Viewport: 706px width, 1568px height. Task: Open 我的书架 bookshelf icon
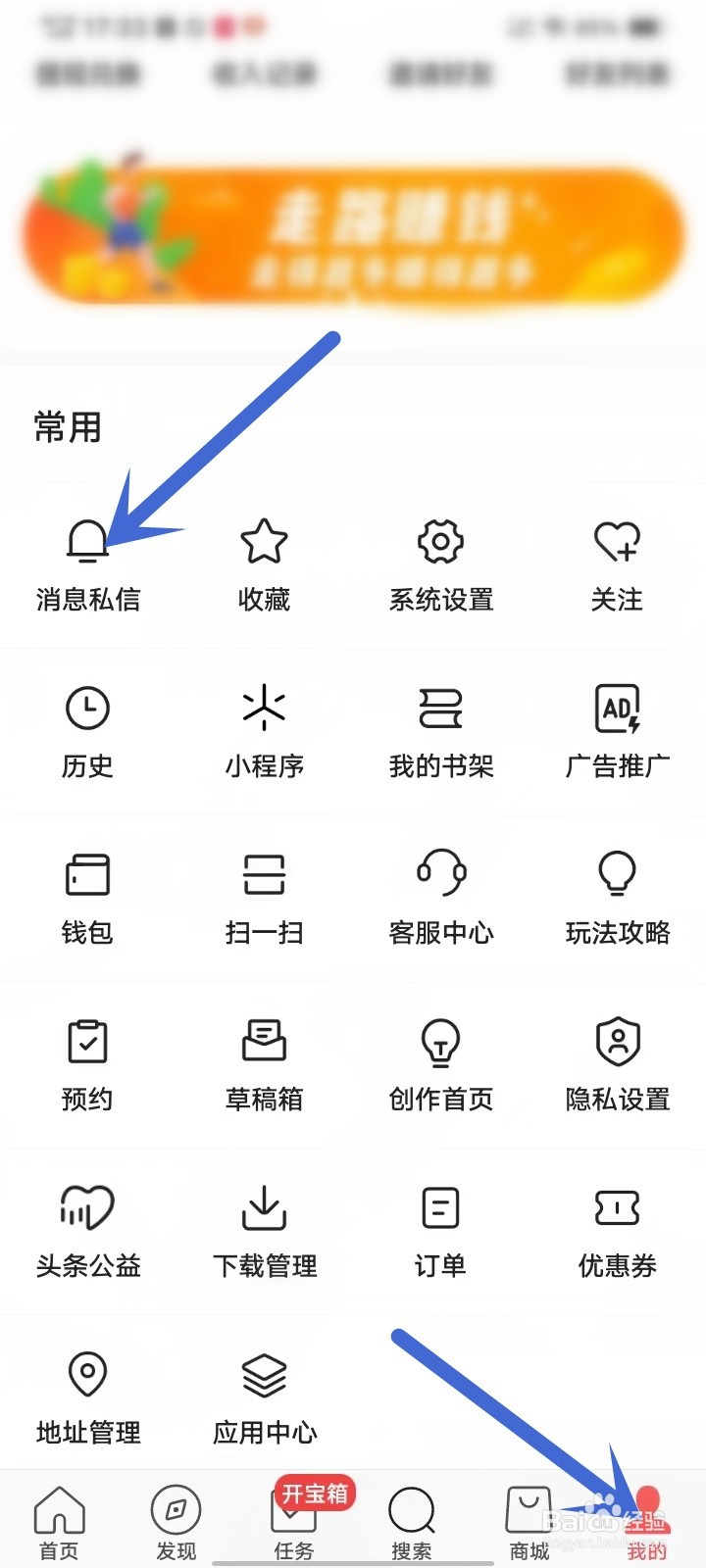[x=440, y=707]
